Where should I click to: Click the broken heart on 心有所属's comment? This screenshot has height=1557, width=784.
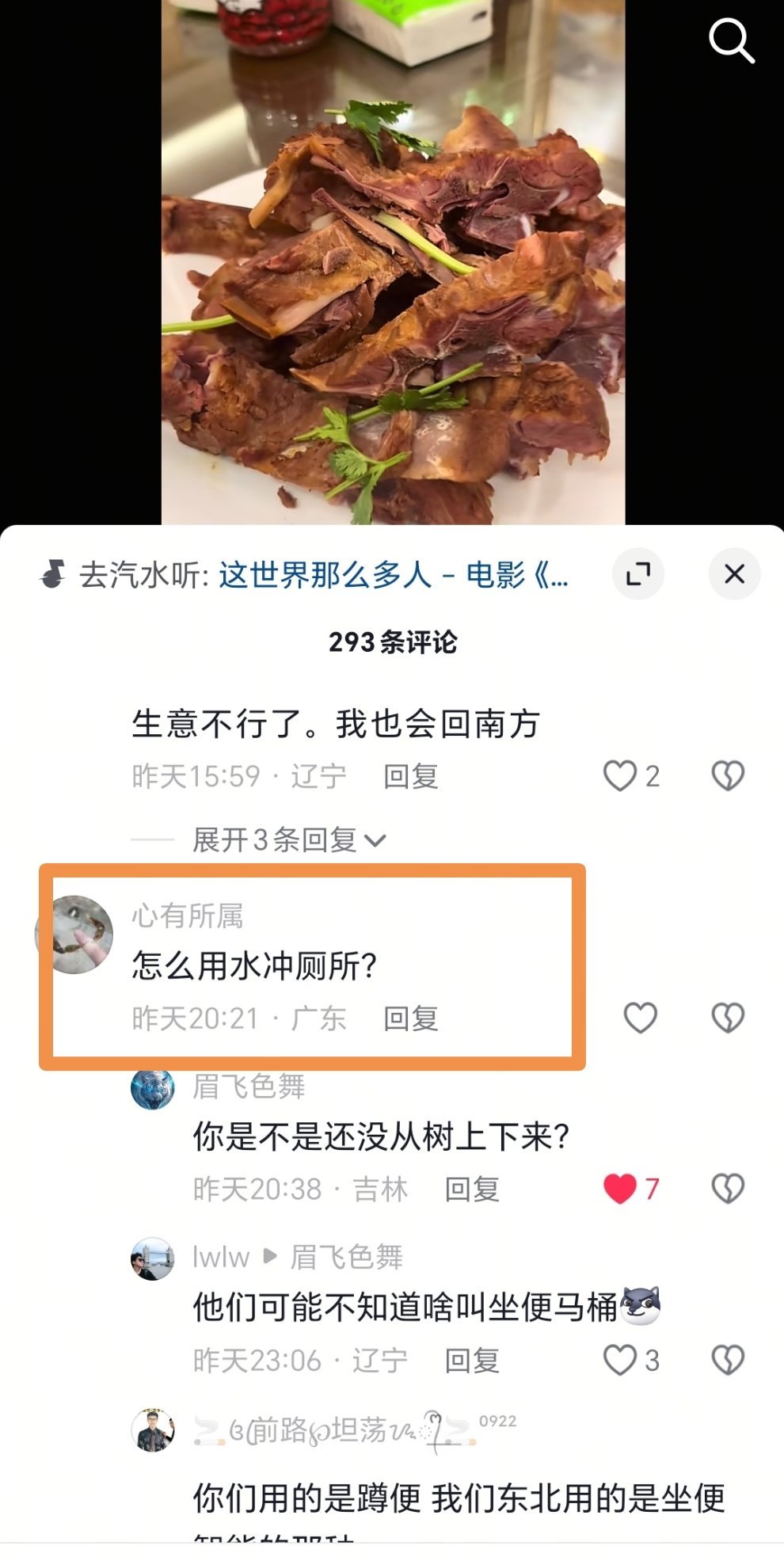[727, 1018]
